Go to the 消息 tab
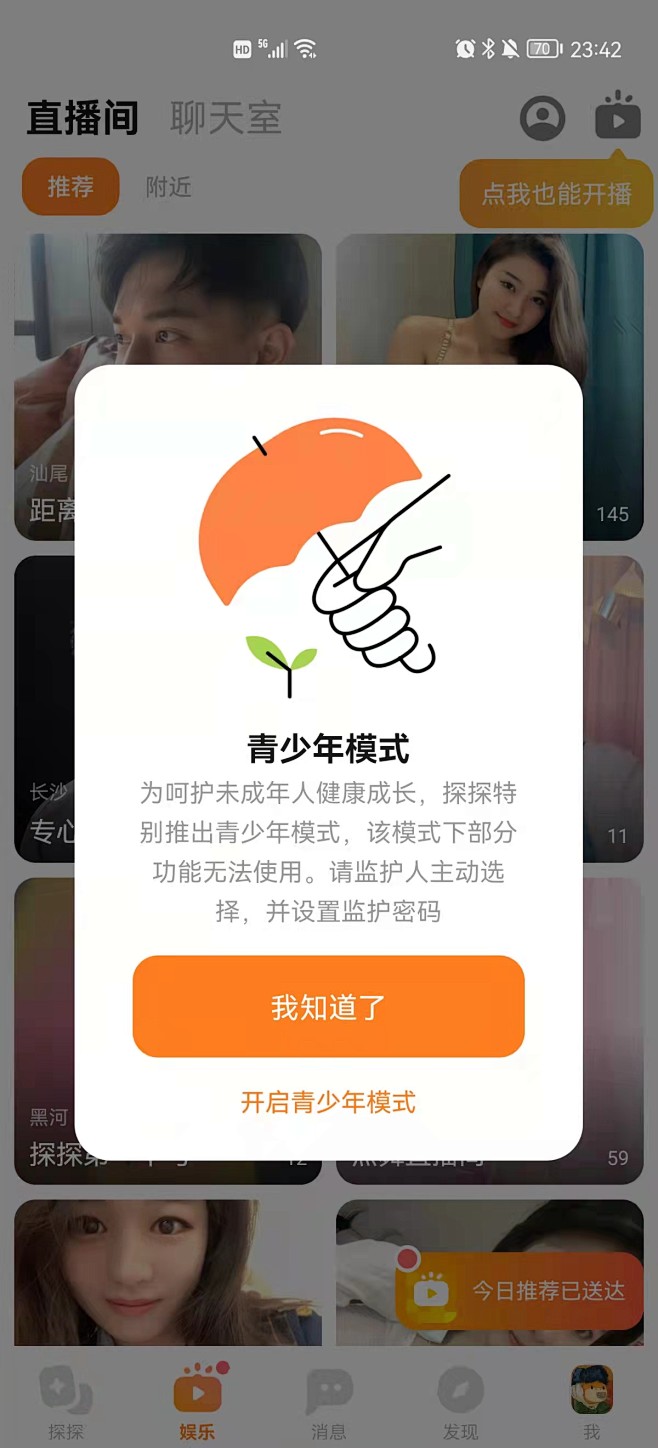The image size is (658, 1448). (x=328, y=1403)
